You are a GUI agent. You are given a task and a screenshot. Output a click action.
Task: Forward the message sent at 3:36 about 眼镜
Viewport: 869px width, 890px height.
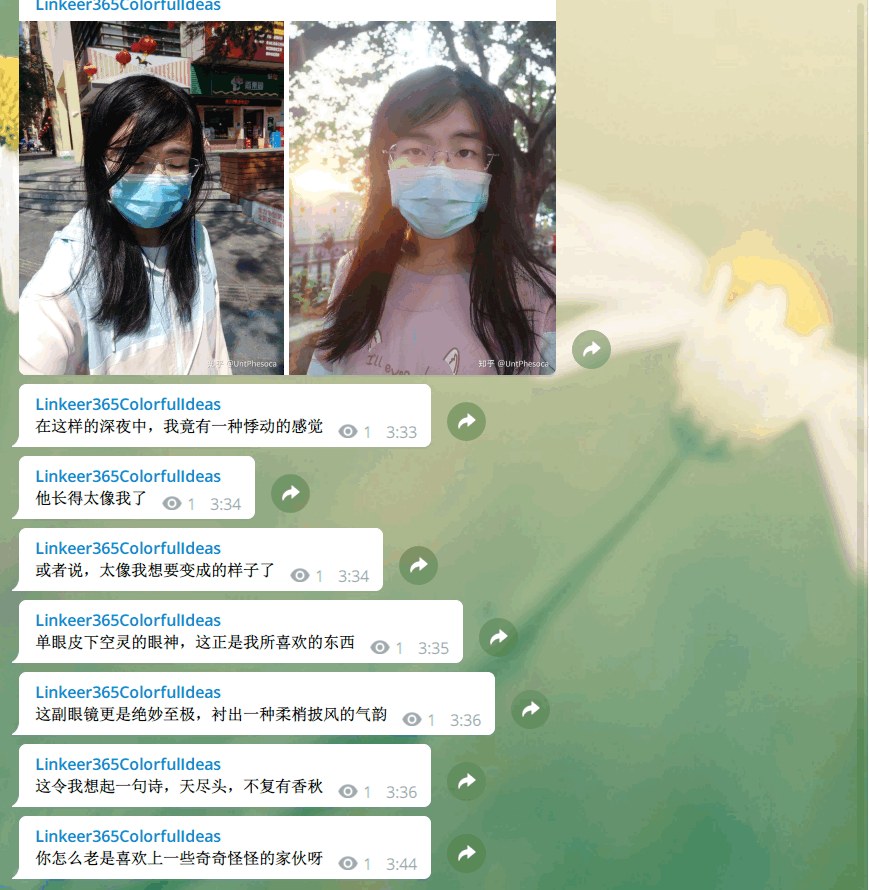point(530,709)
